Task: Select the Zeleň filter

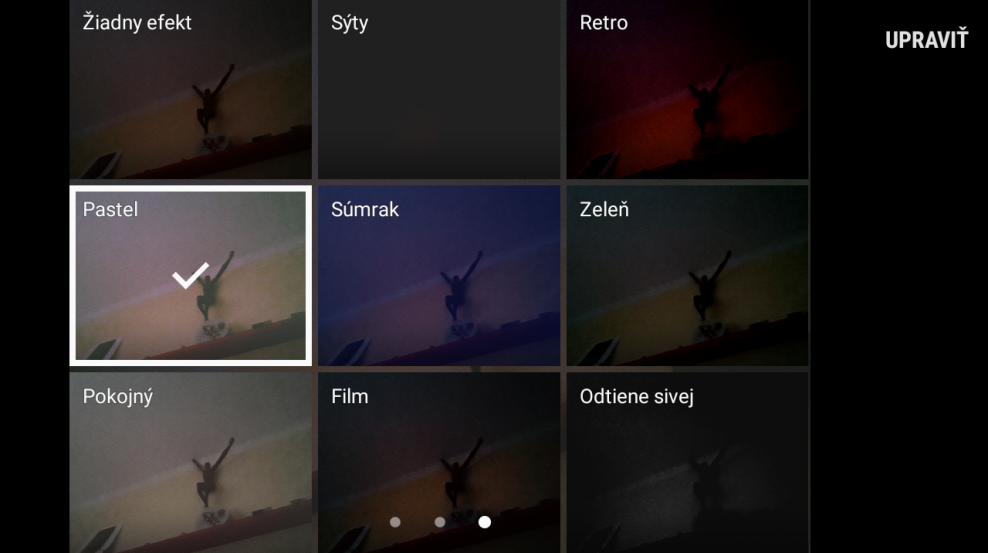Action: coord(687,275)
